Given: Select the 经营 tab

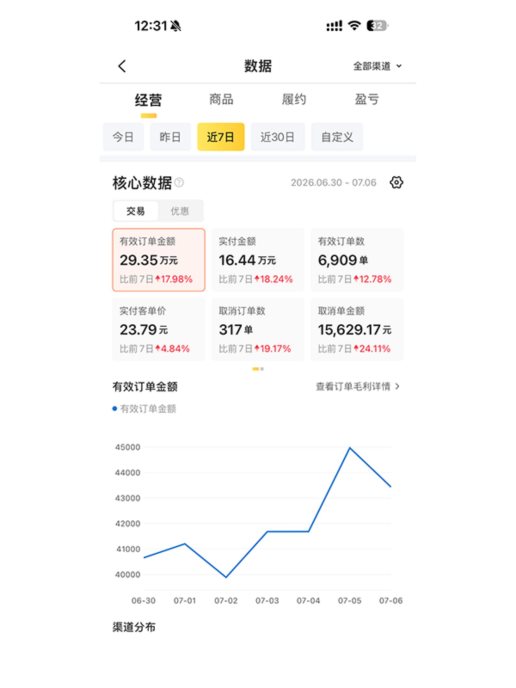Looking at the screenshot, I should [148, 100].
